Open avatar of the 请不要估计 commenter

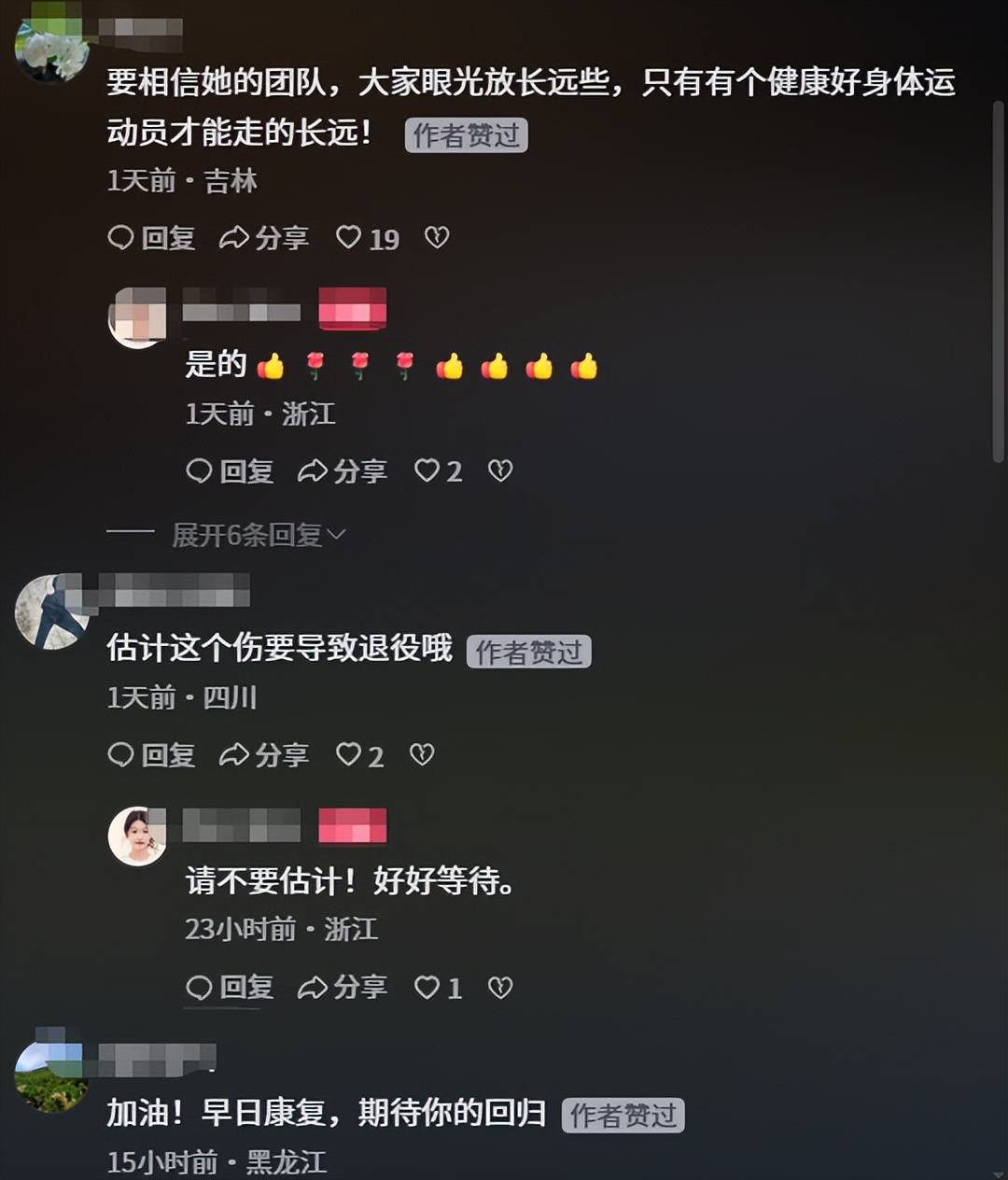[137, 836]
